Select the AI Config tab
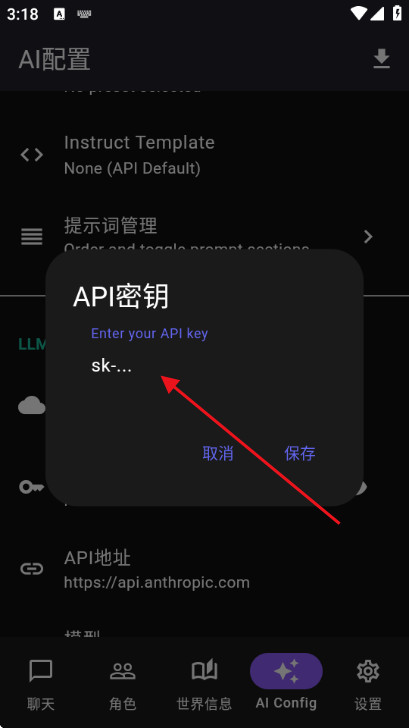This screenshot has height=728, width=409. [286, 684]
